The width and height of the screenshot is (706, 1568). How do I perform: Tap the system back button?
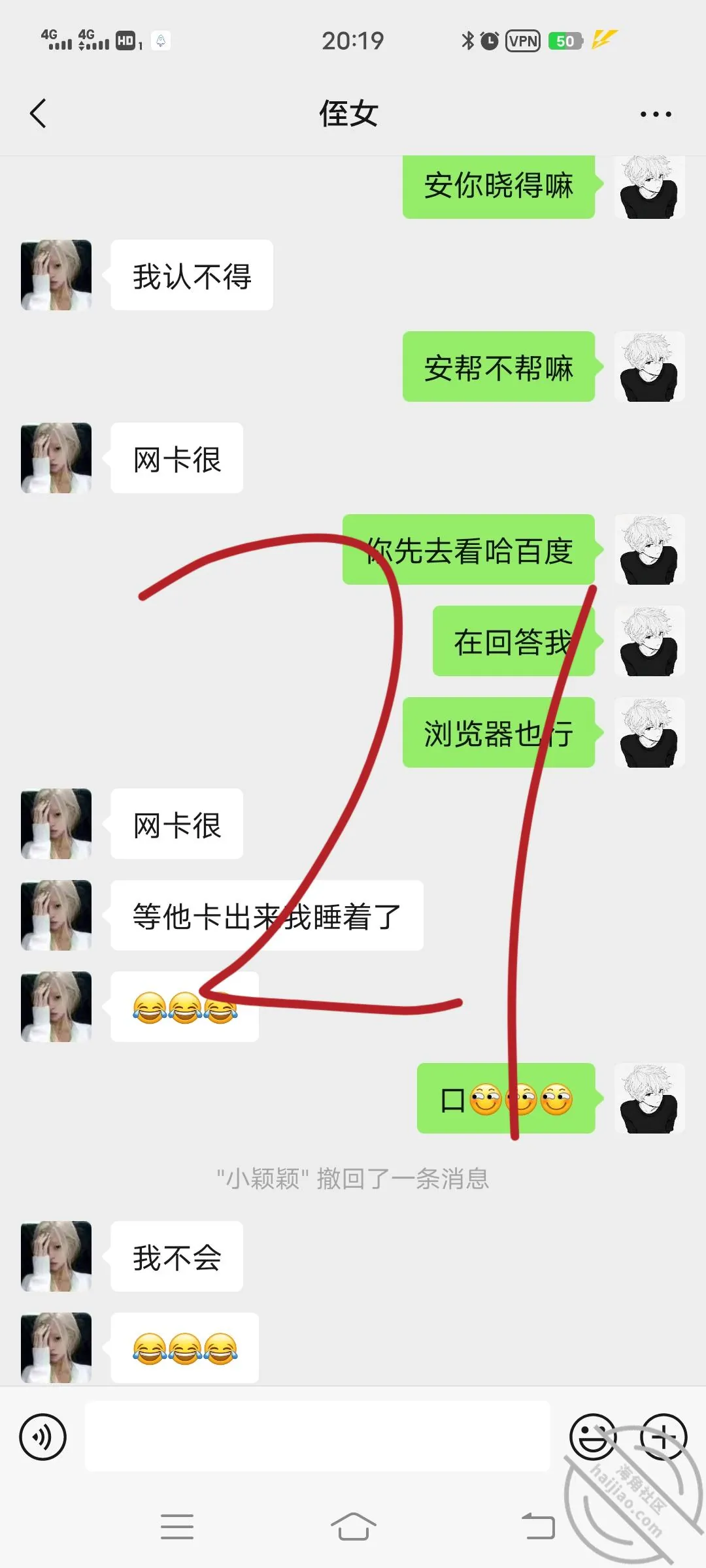click(x=538, y=1527)
